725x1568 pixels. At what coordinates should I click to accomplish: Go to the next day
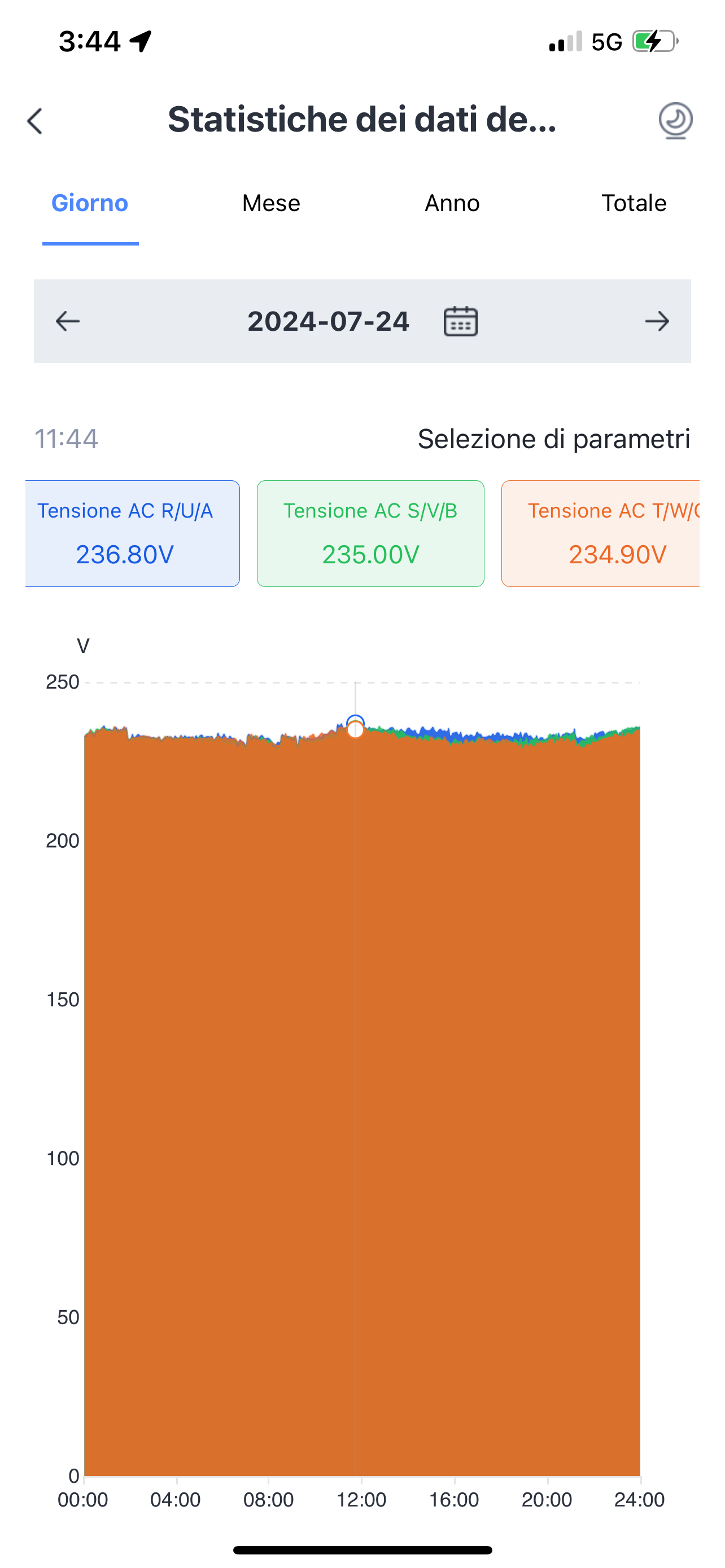click(657, 321)
